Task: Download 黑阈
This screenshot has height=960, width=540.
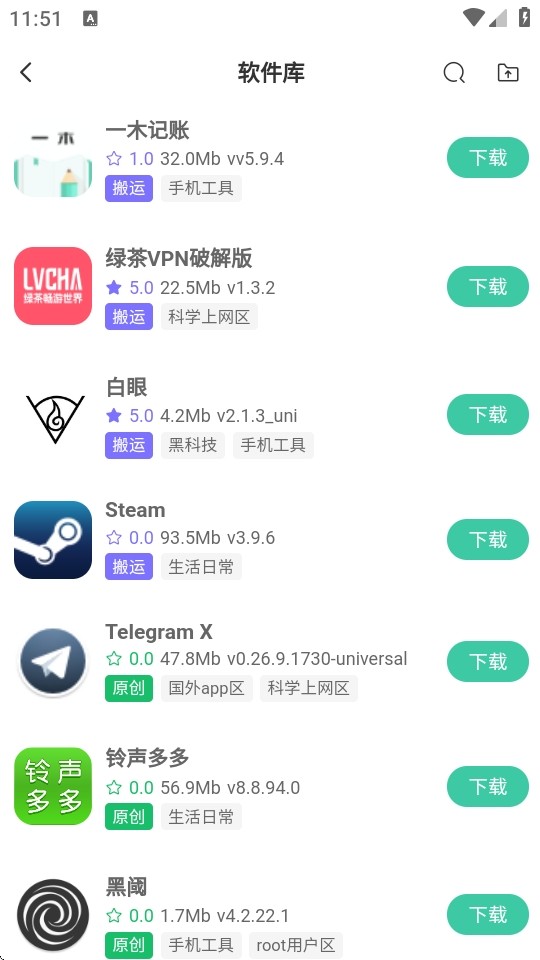Action: pos(487,915)
